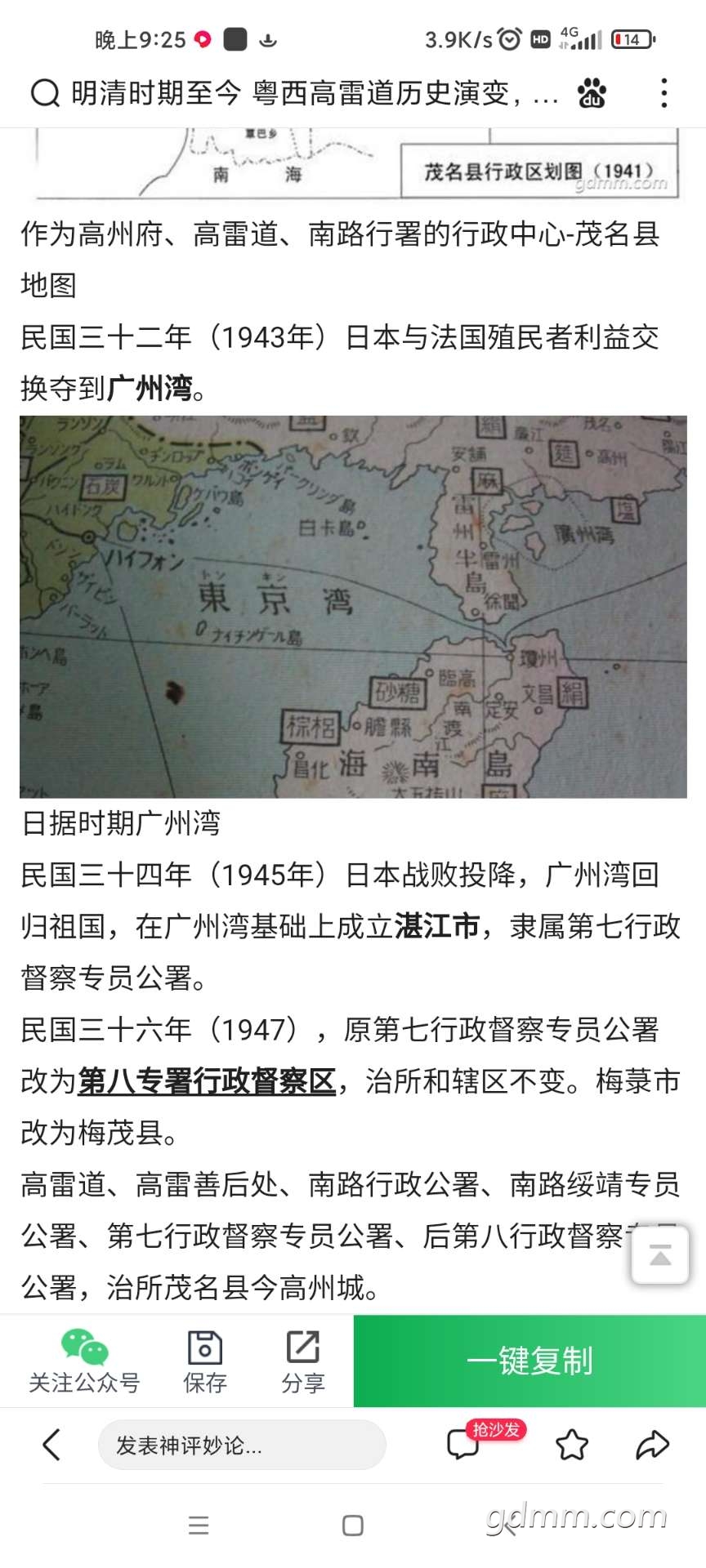Screen dimensions: 706x1568
Task: Follow the WeChat official account (关注公众号)
Action: coord(84,1361)
